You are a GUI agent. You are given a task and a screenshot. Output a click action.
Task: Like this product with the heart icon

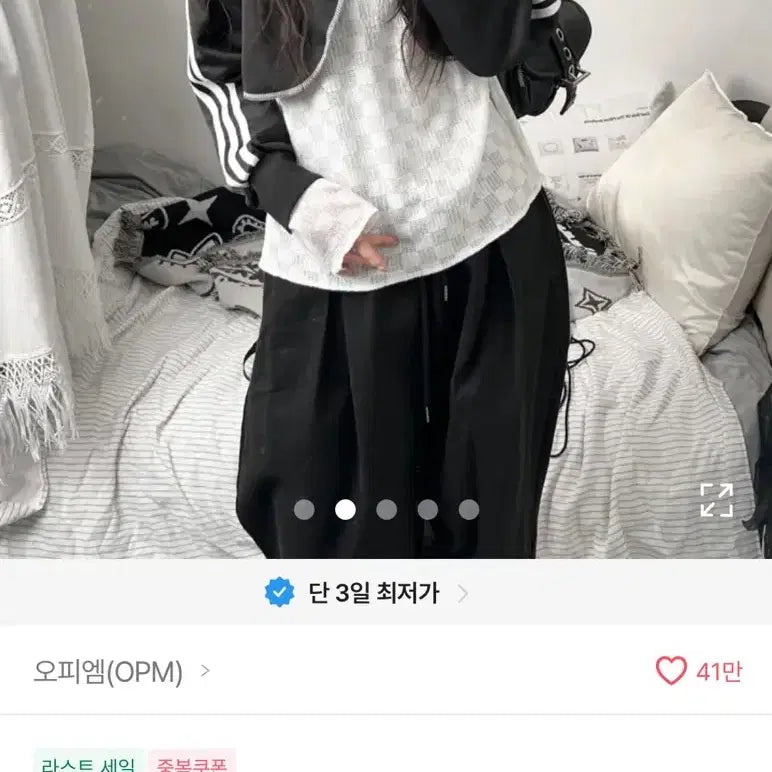671,671
